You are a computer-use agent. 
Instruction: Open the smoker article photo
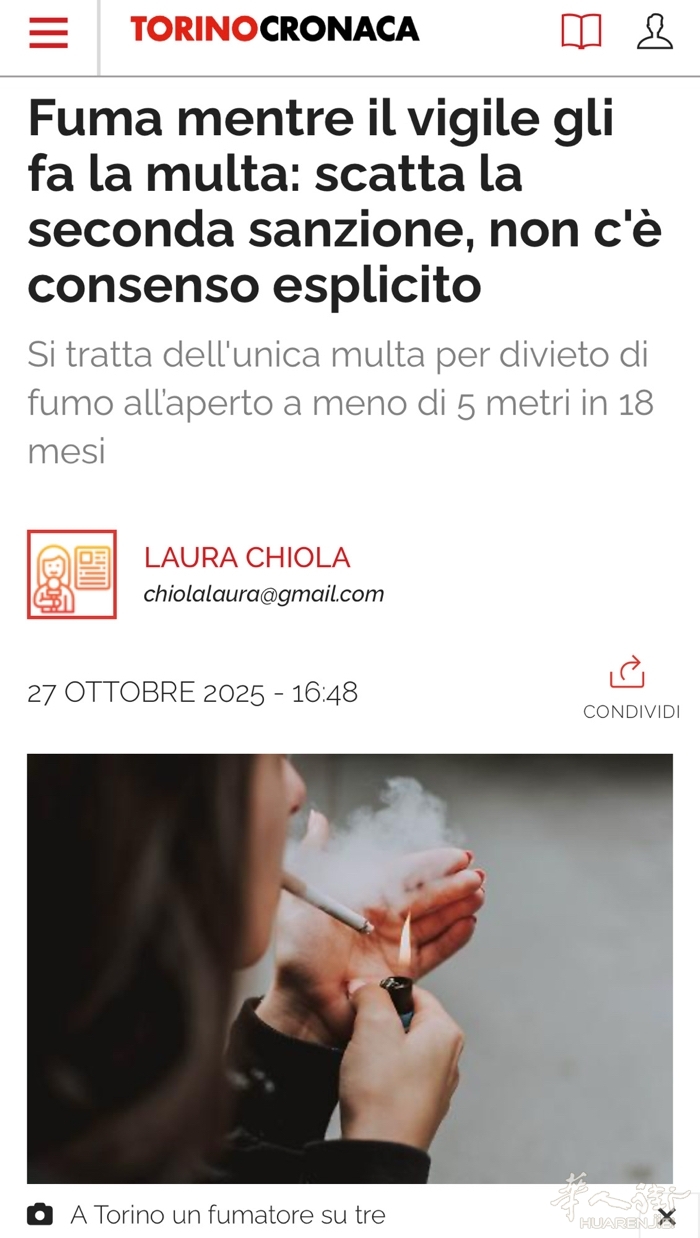click(350, 968)
